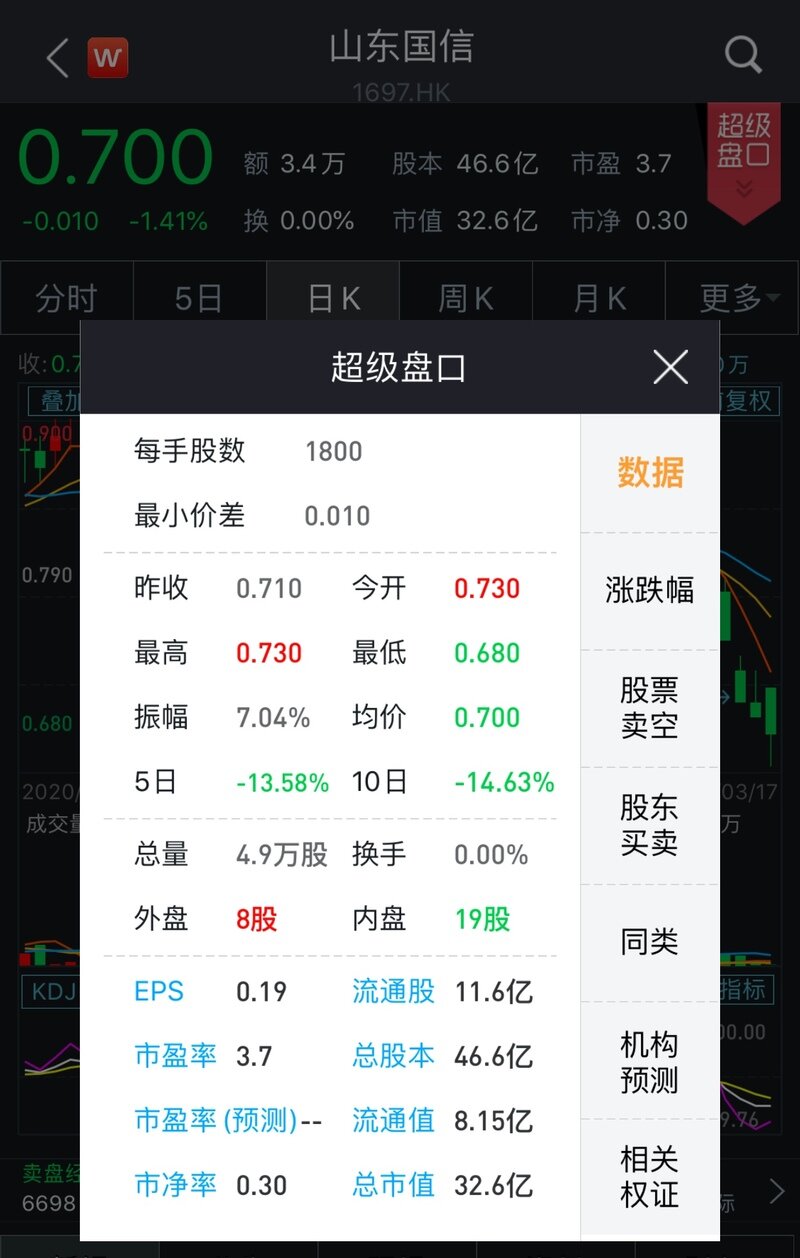
Task: Select the 数据 side tab
Action: pyautogui.click(x=650, y=472)
